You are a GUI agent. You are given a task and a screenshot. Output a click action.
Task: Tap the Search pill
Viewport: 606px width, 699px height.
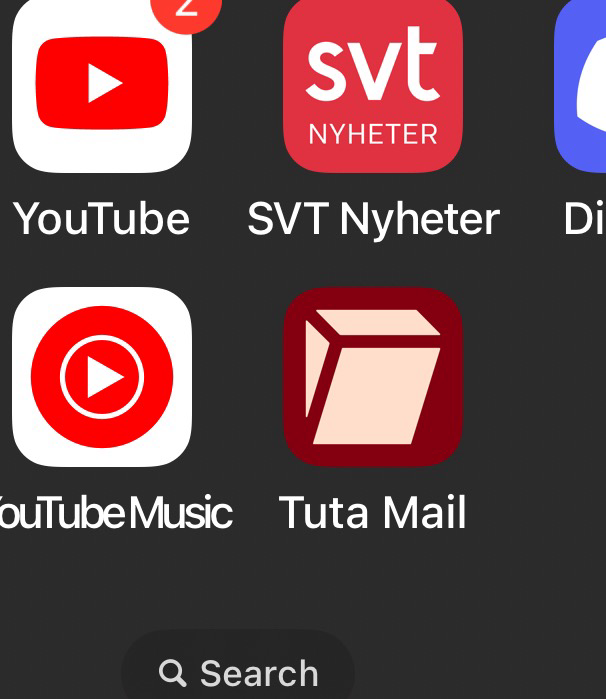238,672
